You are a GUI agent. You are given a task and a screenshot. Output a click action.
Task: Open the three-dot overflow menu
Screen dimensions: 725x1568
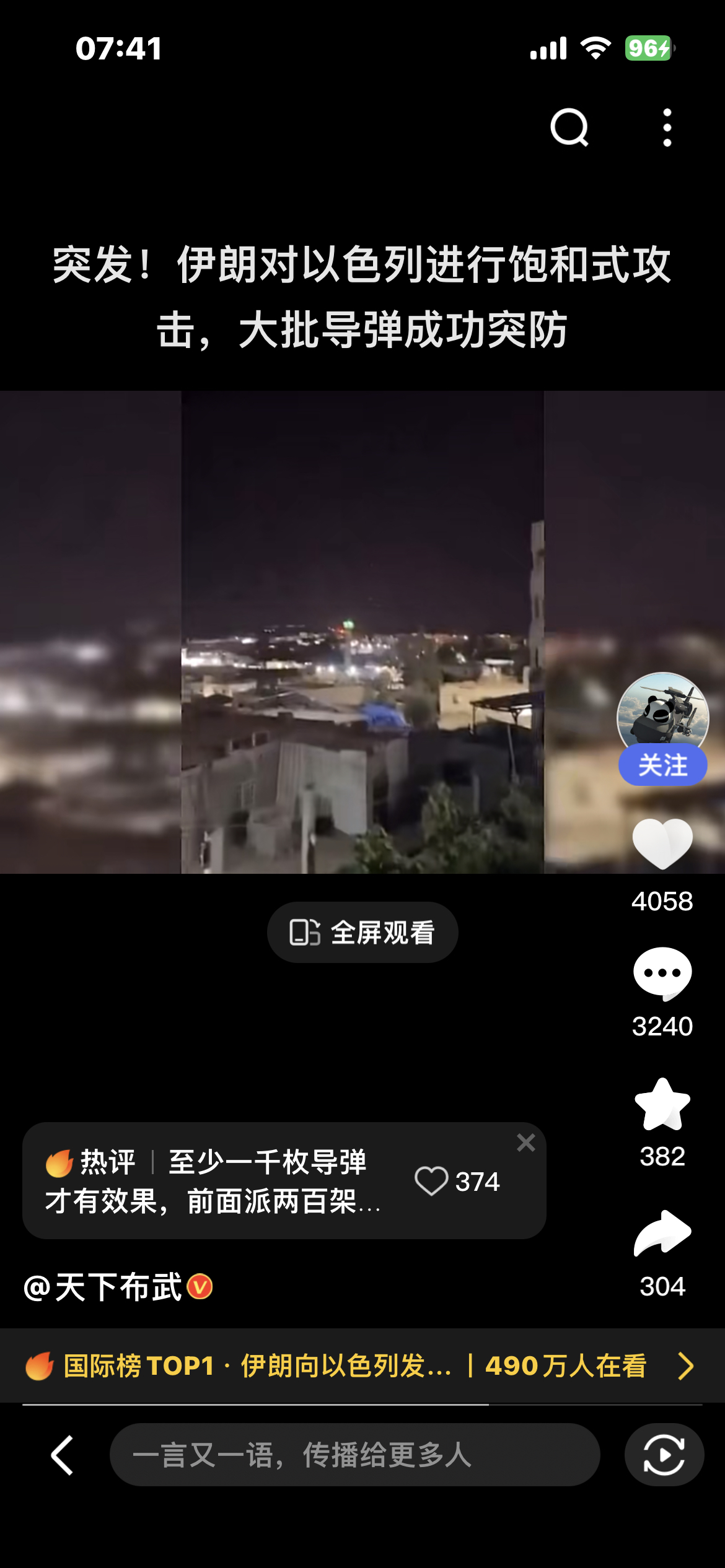click(x=667, y=128)
